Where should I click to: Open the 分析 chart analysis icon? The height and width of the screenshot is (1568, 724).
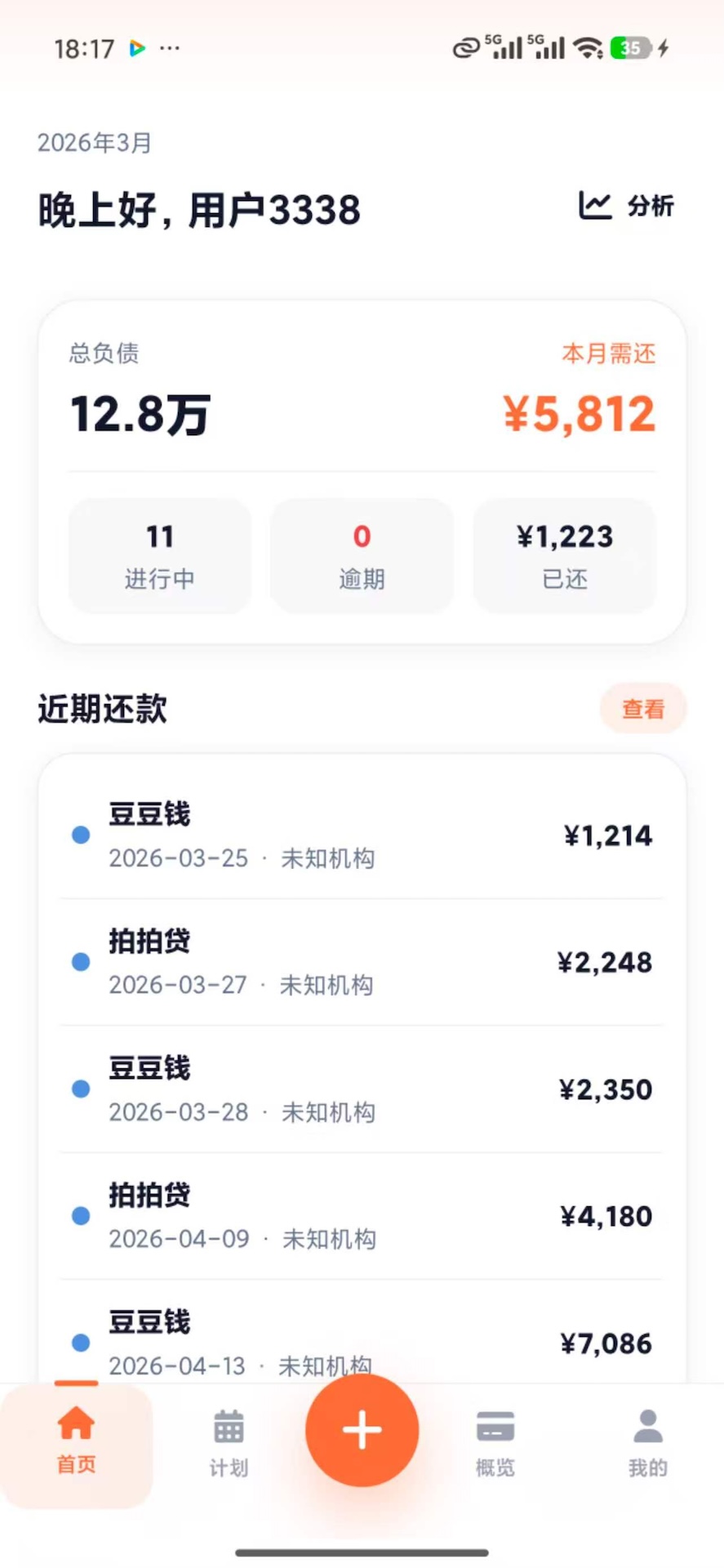pos(624,207)
